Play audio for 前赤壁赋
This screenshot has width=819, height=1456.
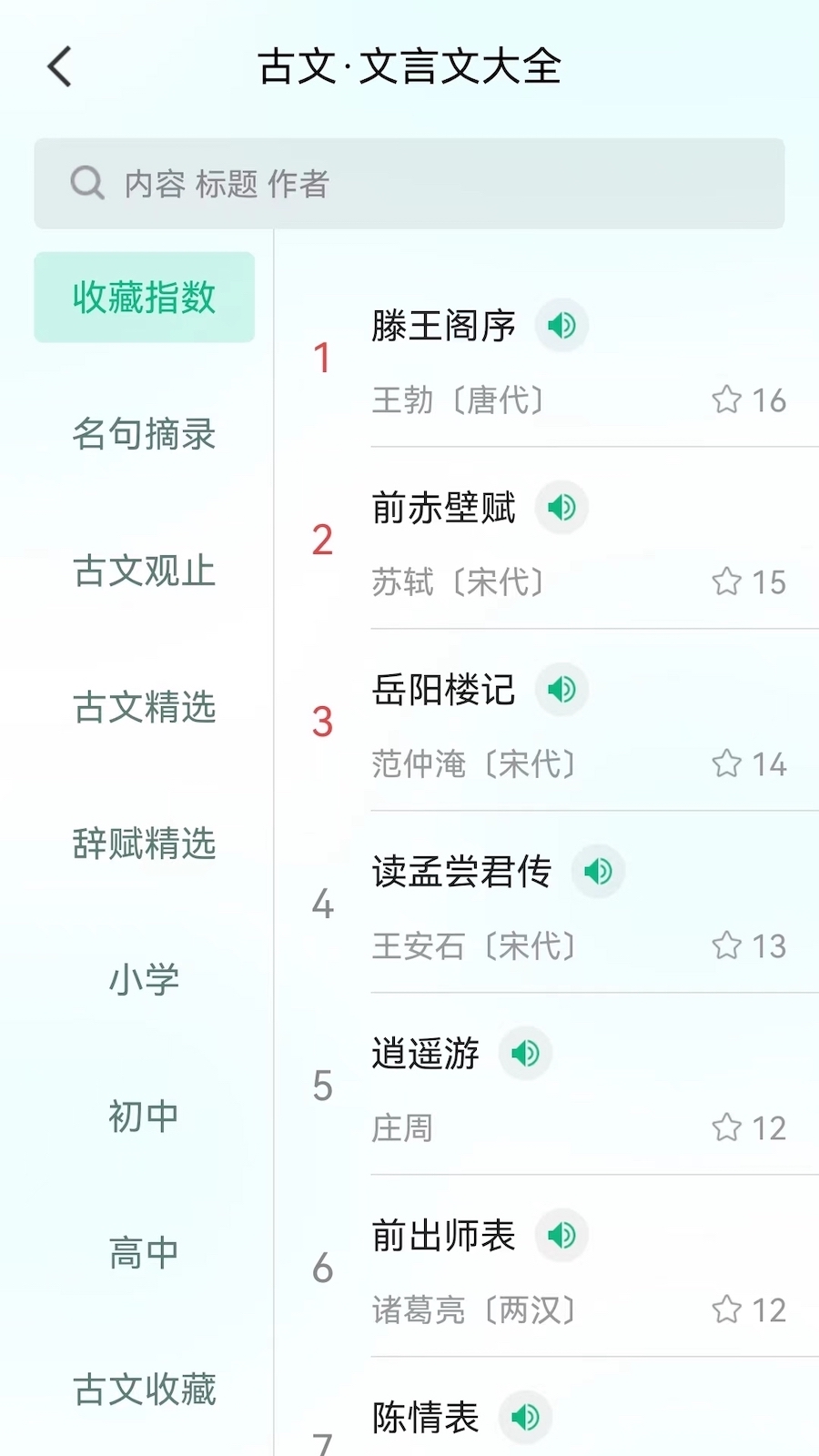coord(561,508)
